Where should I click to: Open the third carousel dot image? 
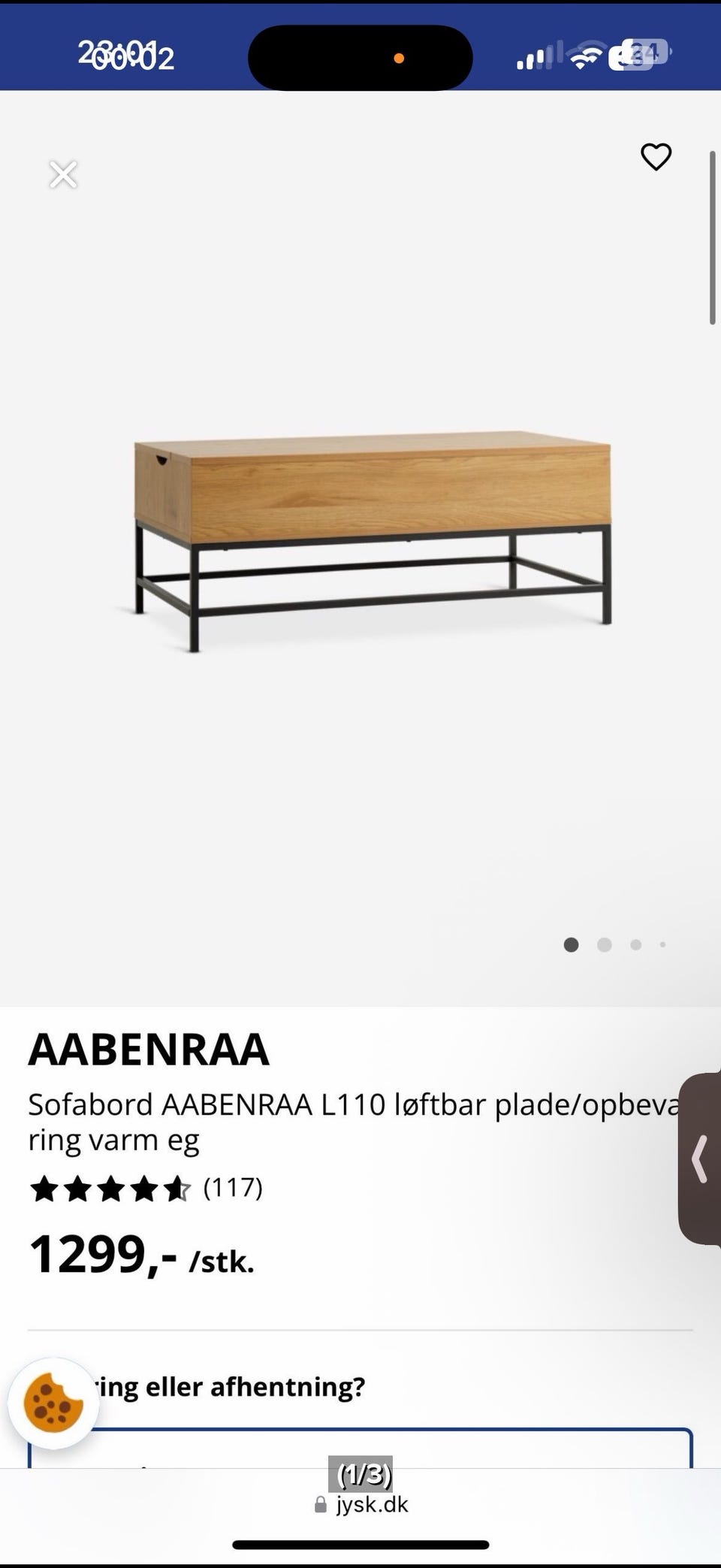(x=635, y=944)
